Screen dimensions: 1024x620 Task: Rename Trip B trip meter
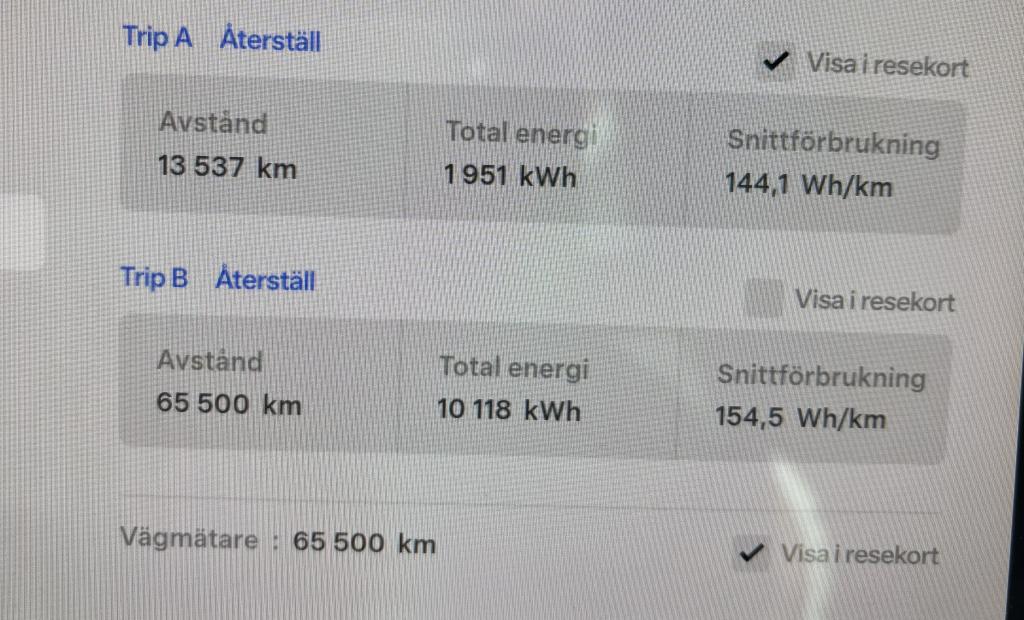point(155,277)
